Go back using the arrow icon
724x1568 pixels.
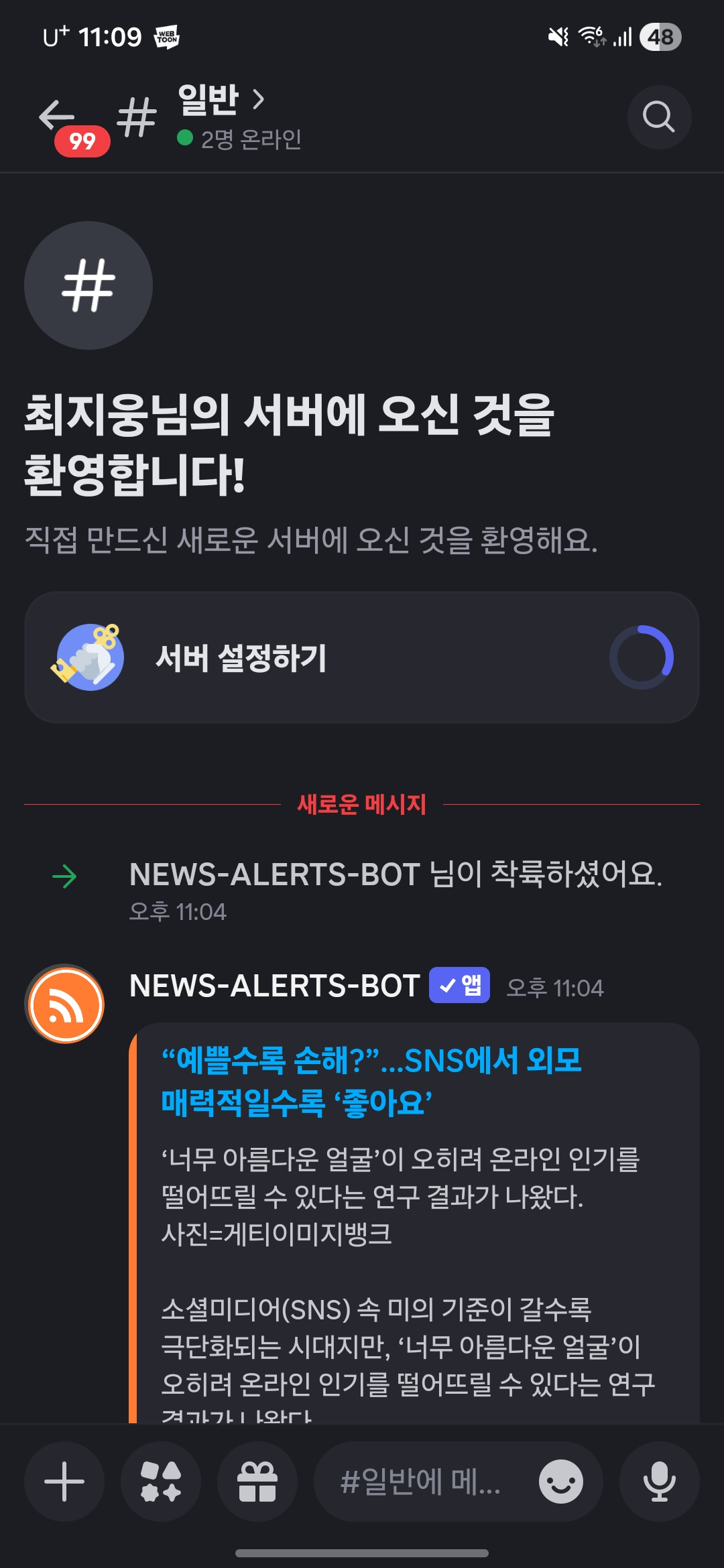58,117
